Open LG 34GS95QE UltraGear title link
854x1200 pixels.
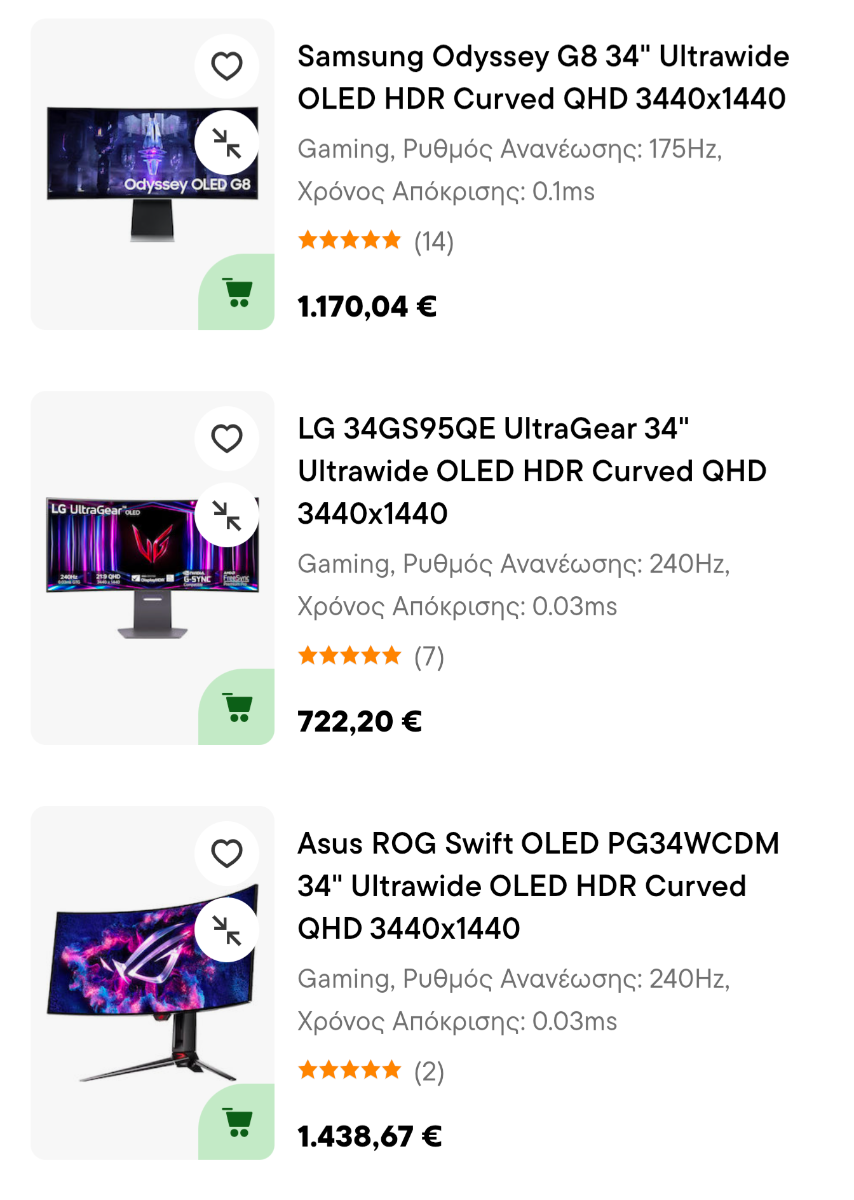coord(532,471)
